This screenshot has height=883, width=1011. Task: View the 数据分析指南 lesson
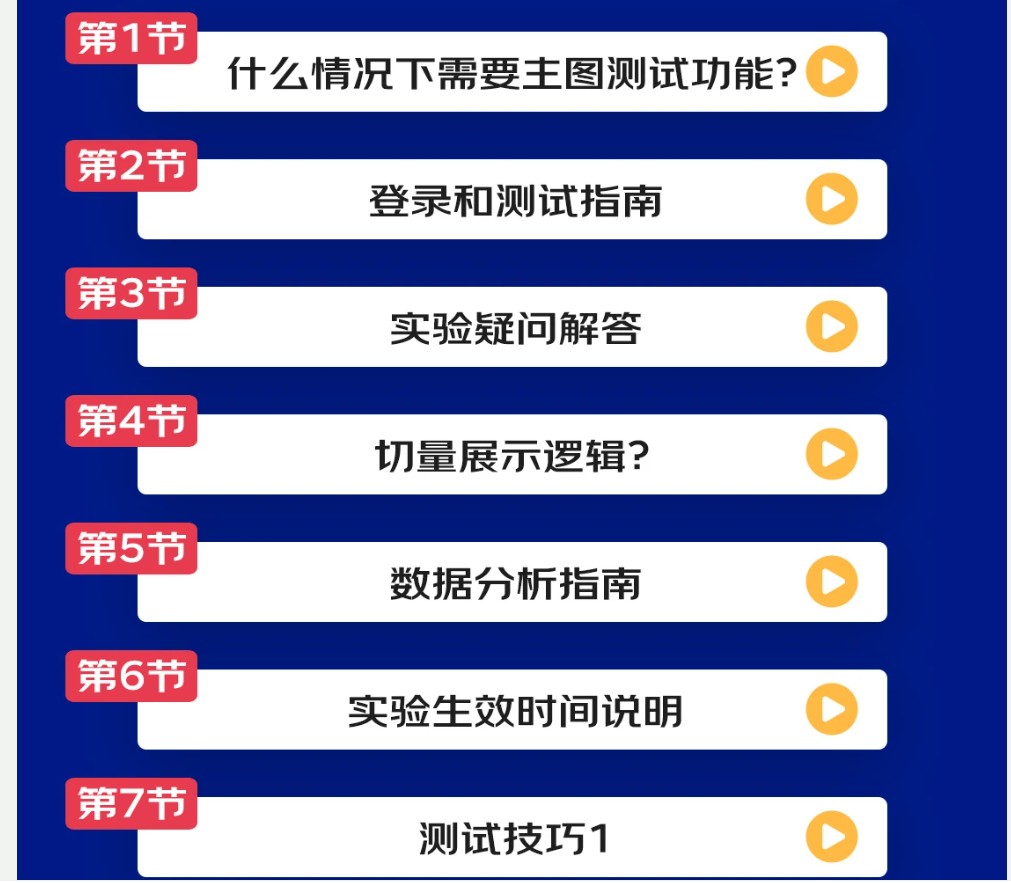point(512,582)
